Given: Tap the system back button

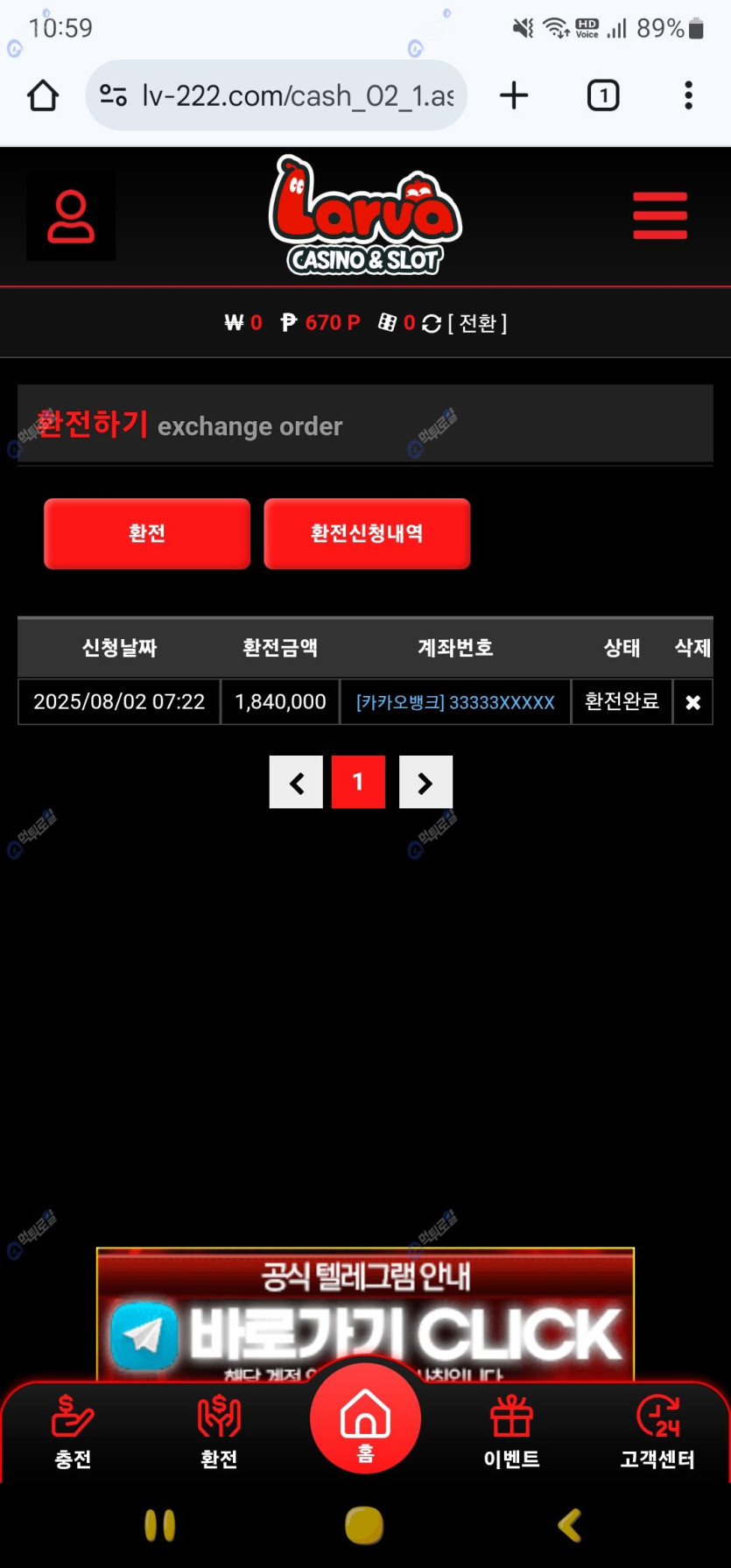Looking at the screenshot, I should (x=570, y=1525).
